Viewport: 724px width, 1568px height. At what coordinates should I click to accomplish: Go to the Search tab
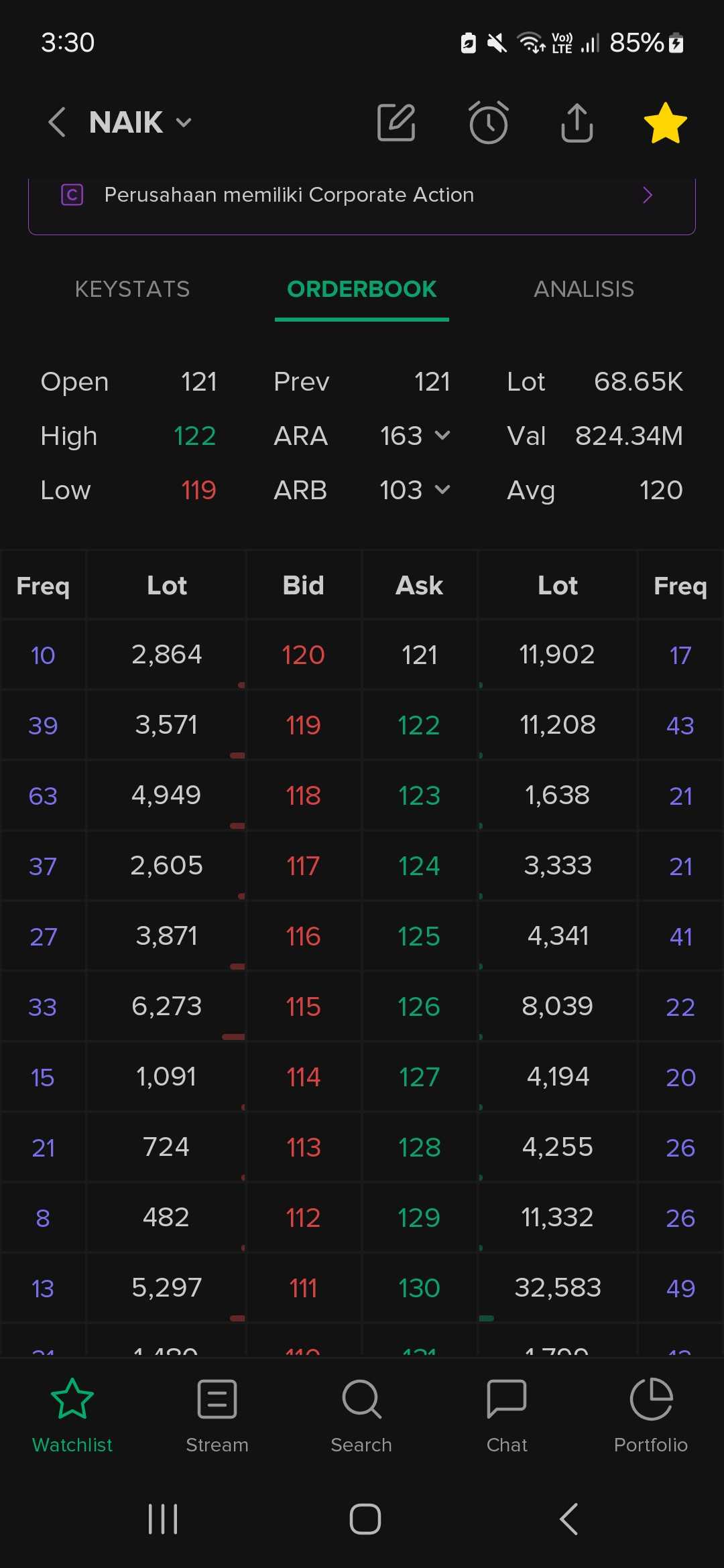(361, 1415)
